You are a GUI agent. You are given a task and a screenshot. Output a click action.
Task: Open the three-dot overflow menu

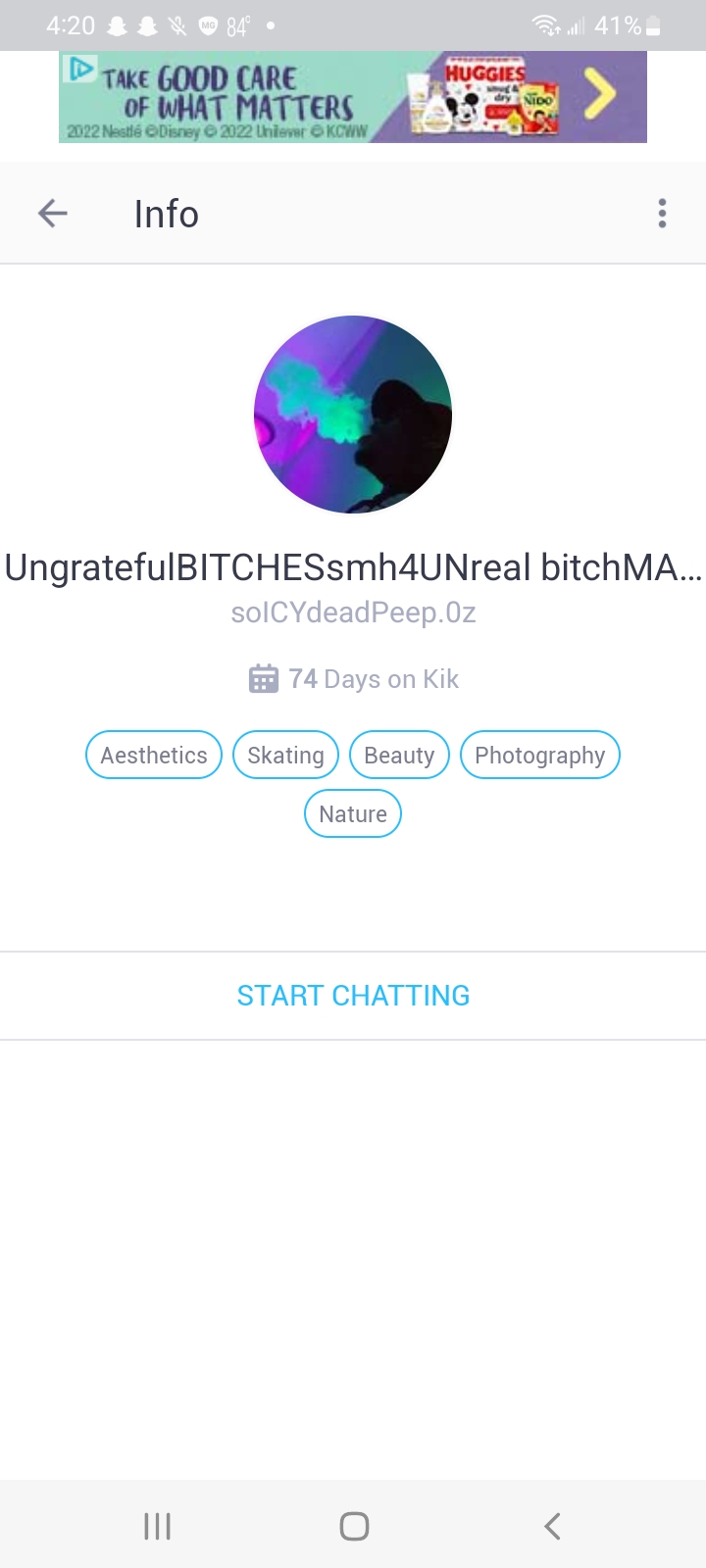[x=662, y=213]
